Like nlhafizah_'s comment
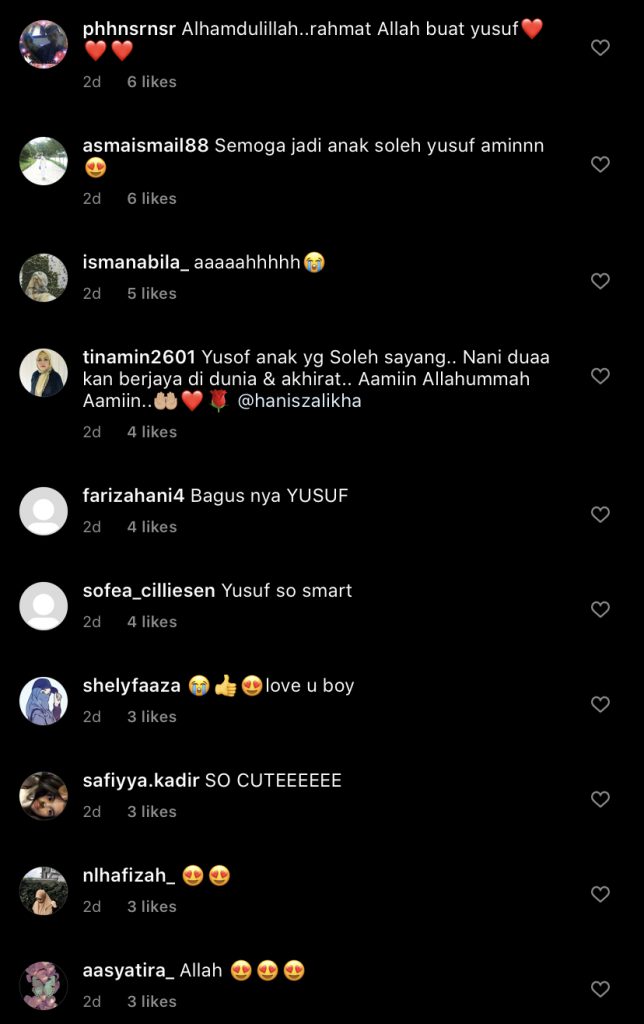The image size is (644, 1024). (x=600, y=894)
